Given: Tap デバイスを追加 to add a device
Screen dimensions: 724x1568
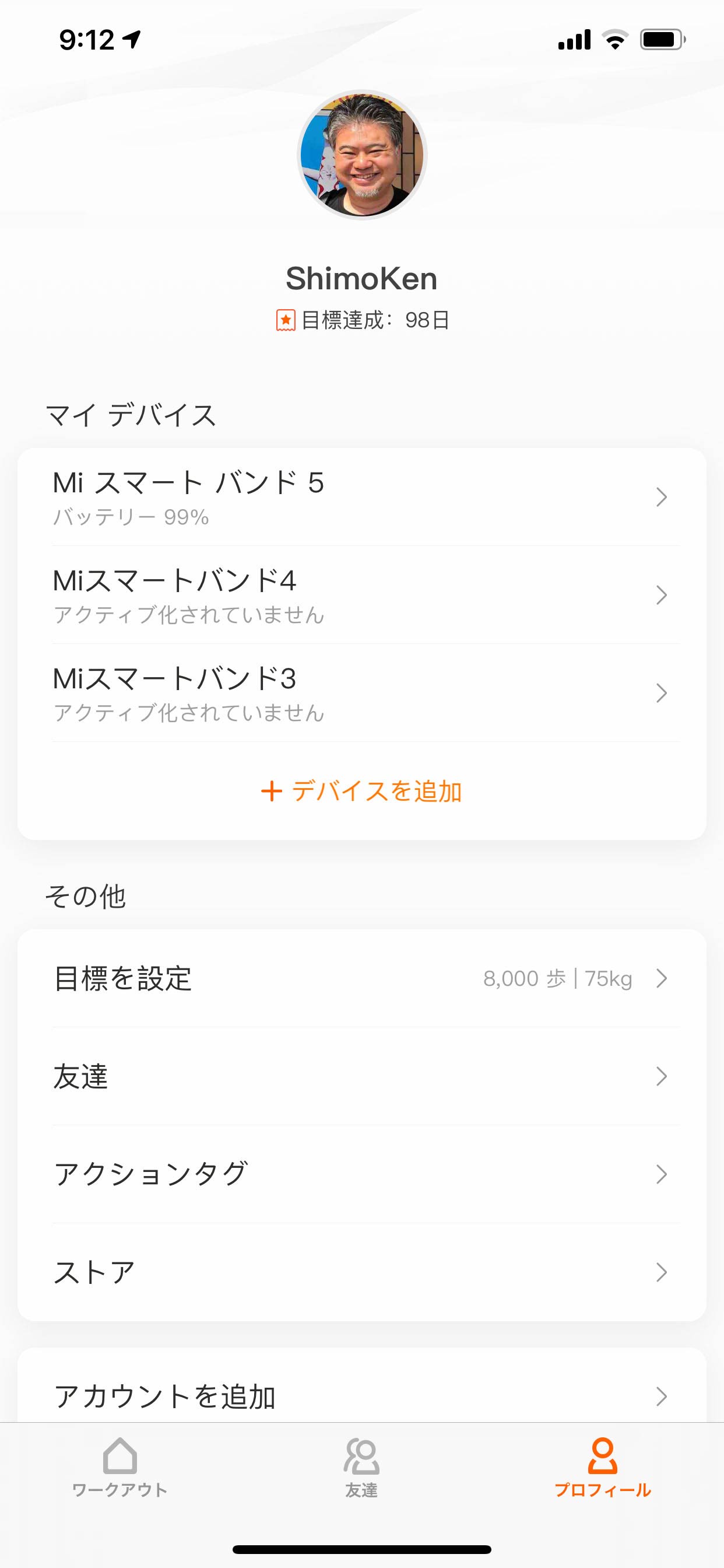Looking at the screenshot, I should point(362,792).
